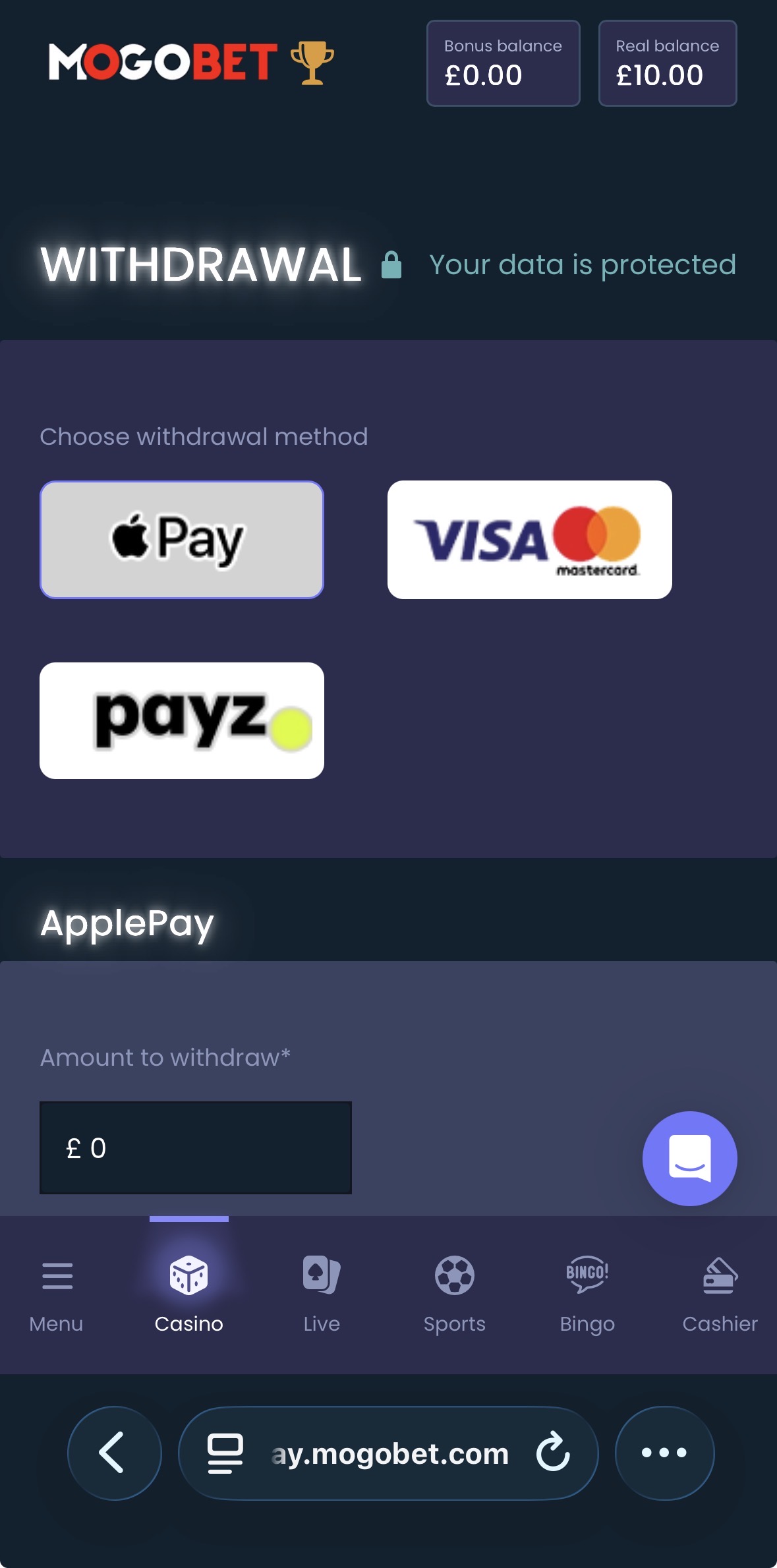
Task: Pick Payz as withdrawal method
Action: (x=182, y=720)
